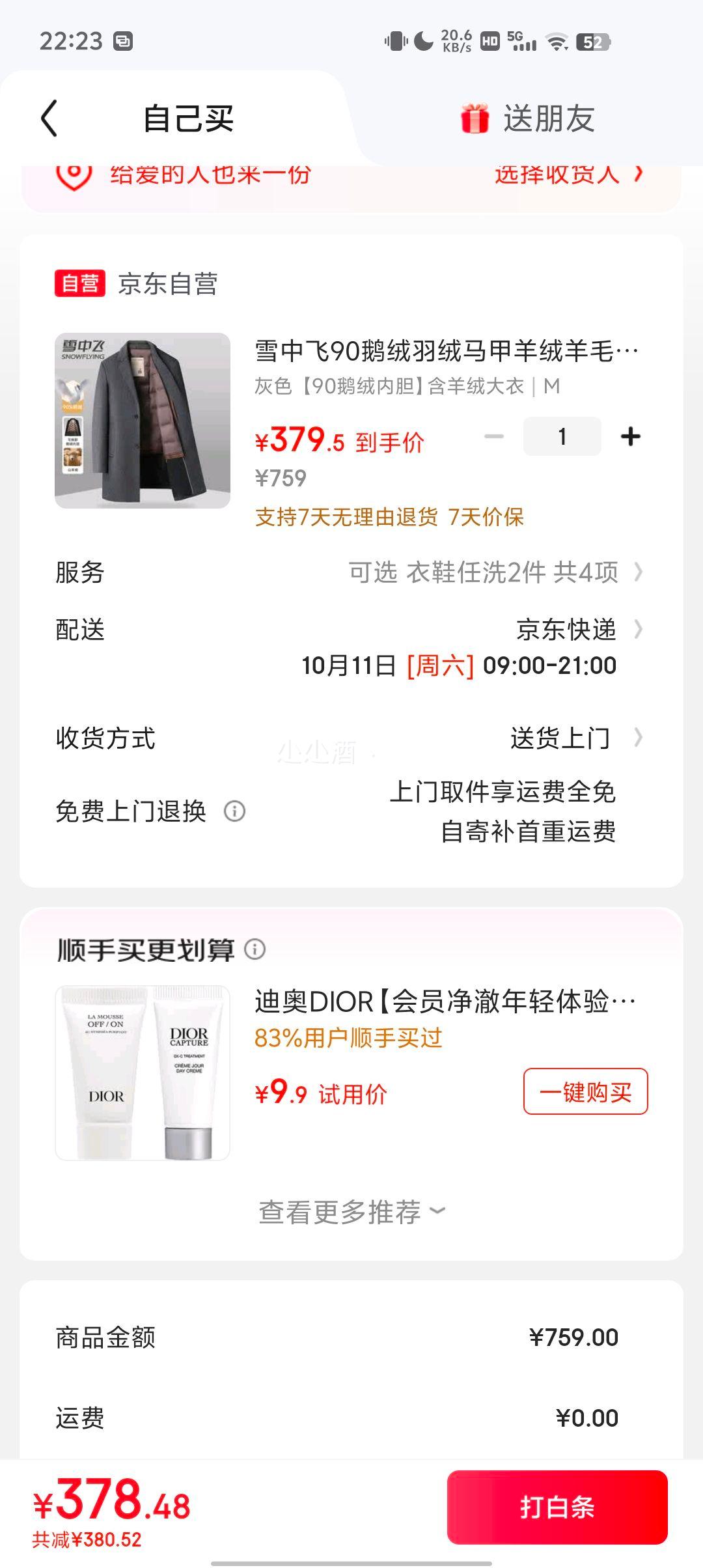Increase coat quantity with the plus button
Screen dimensions: 703x1568
click(x=630, y=436)
